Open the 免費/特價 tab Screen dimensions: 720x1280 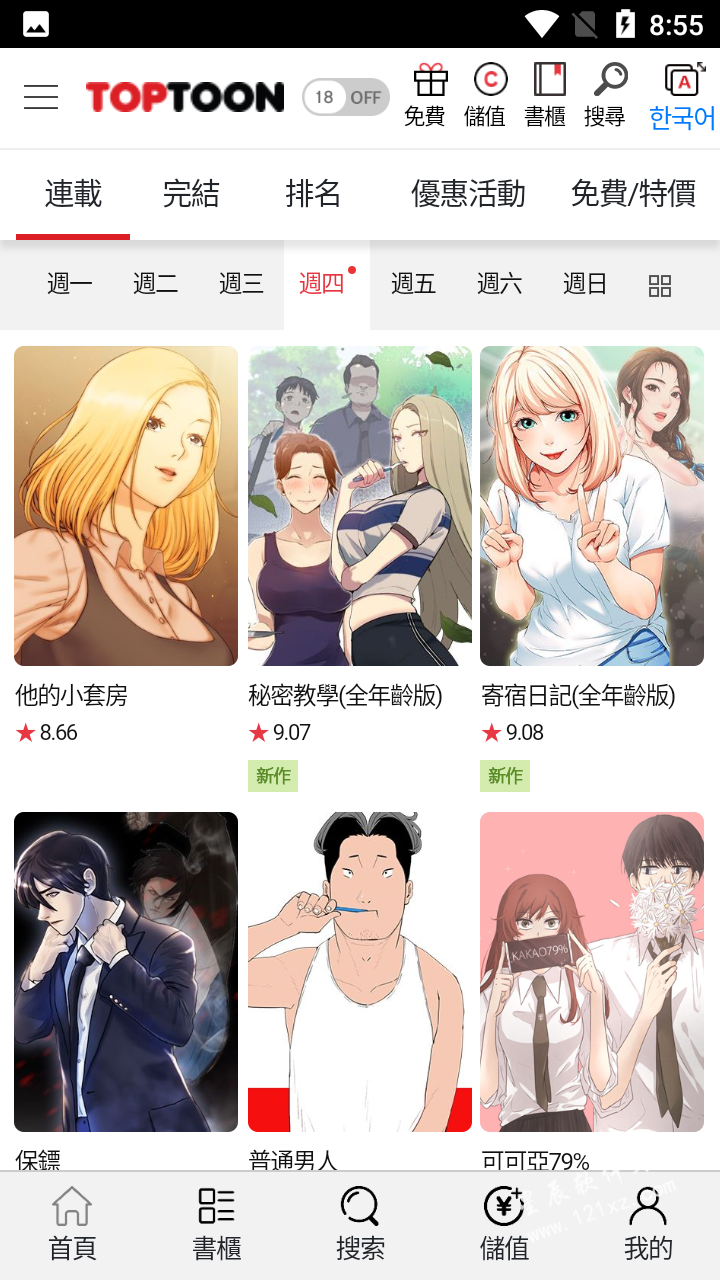(x=633, y=194)
